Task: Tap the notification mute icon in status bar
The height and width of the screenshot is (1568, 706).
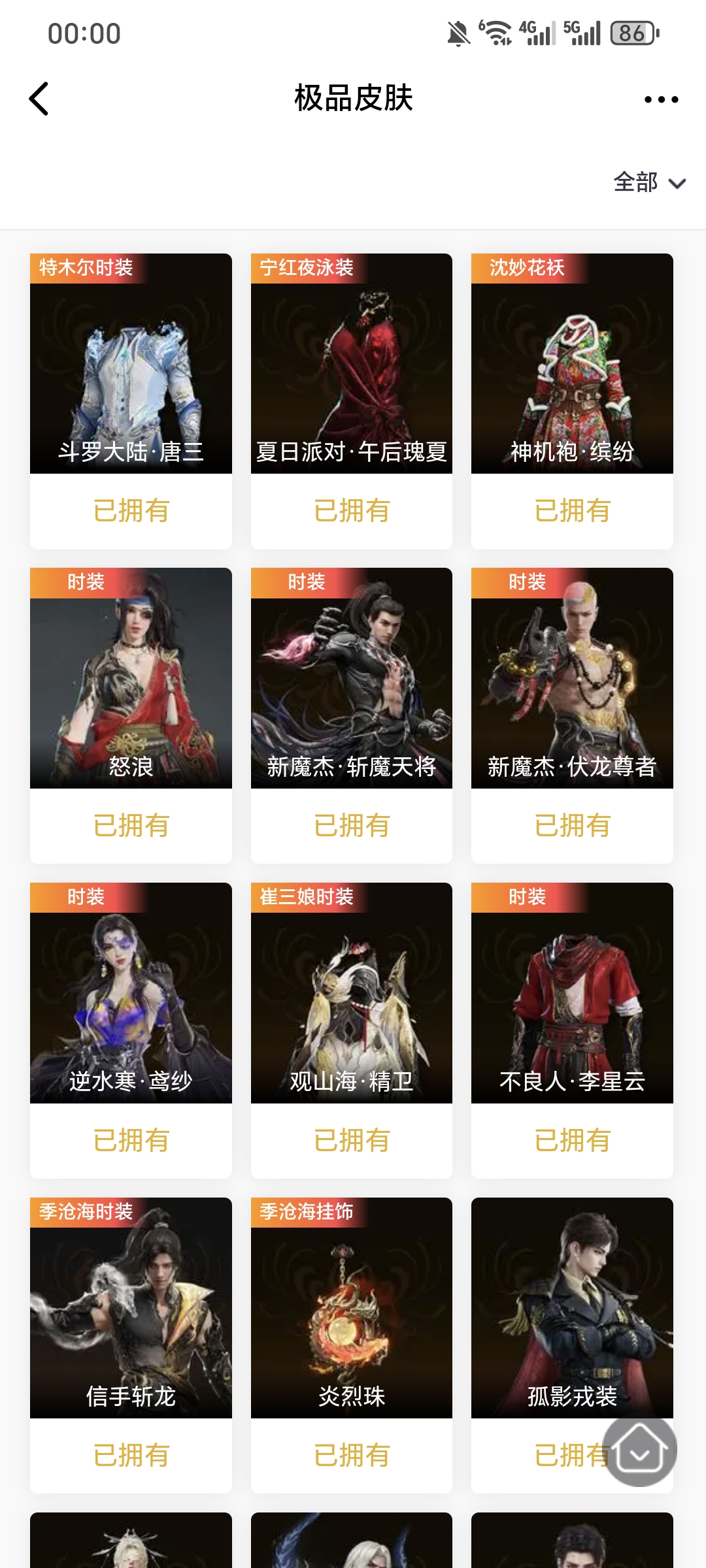Action: click(458, 32)
